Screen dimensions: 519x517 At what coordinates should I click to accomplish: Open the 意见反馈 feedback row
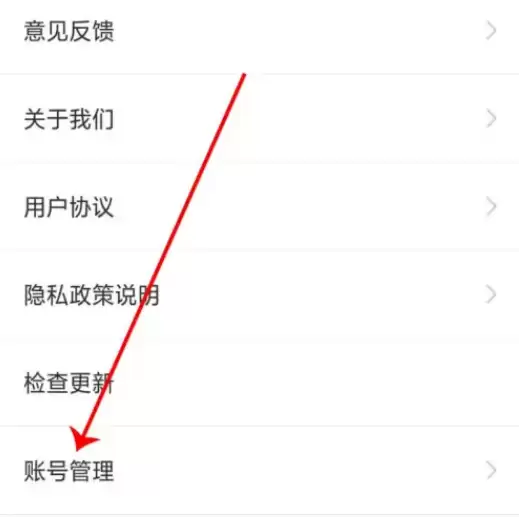[259, 32]
